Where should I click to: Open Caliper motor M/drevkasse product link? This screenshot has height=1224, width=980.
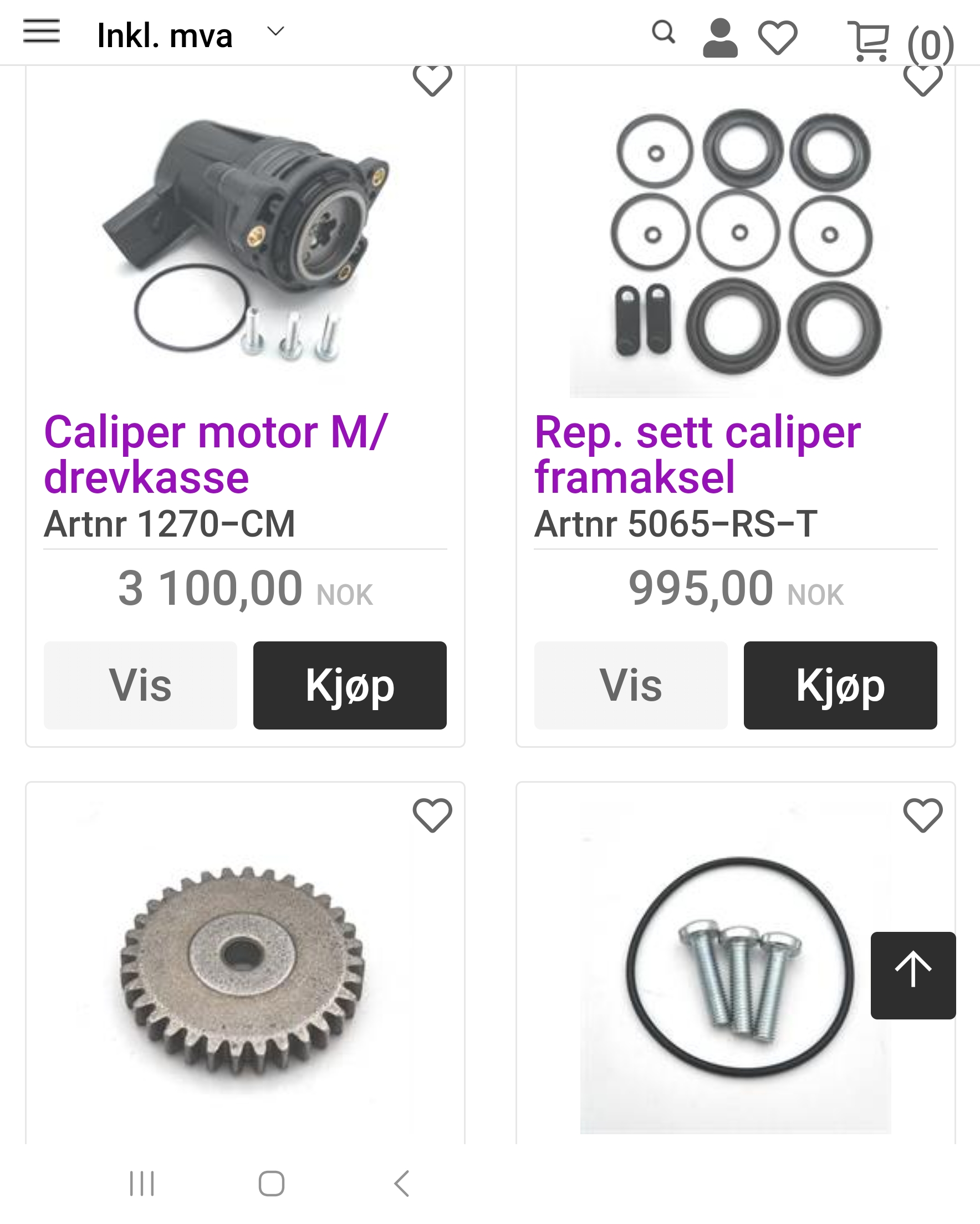[216, 454]
